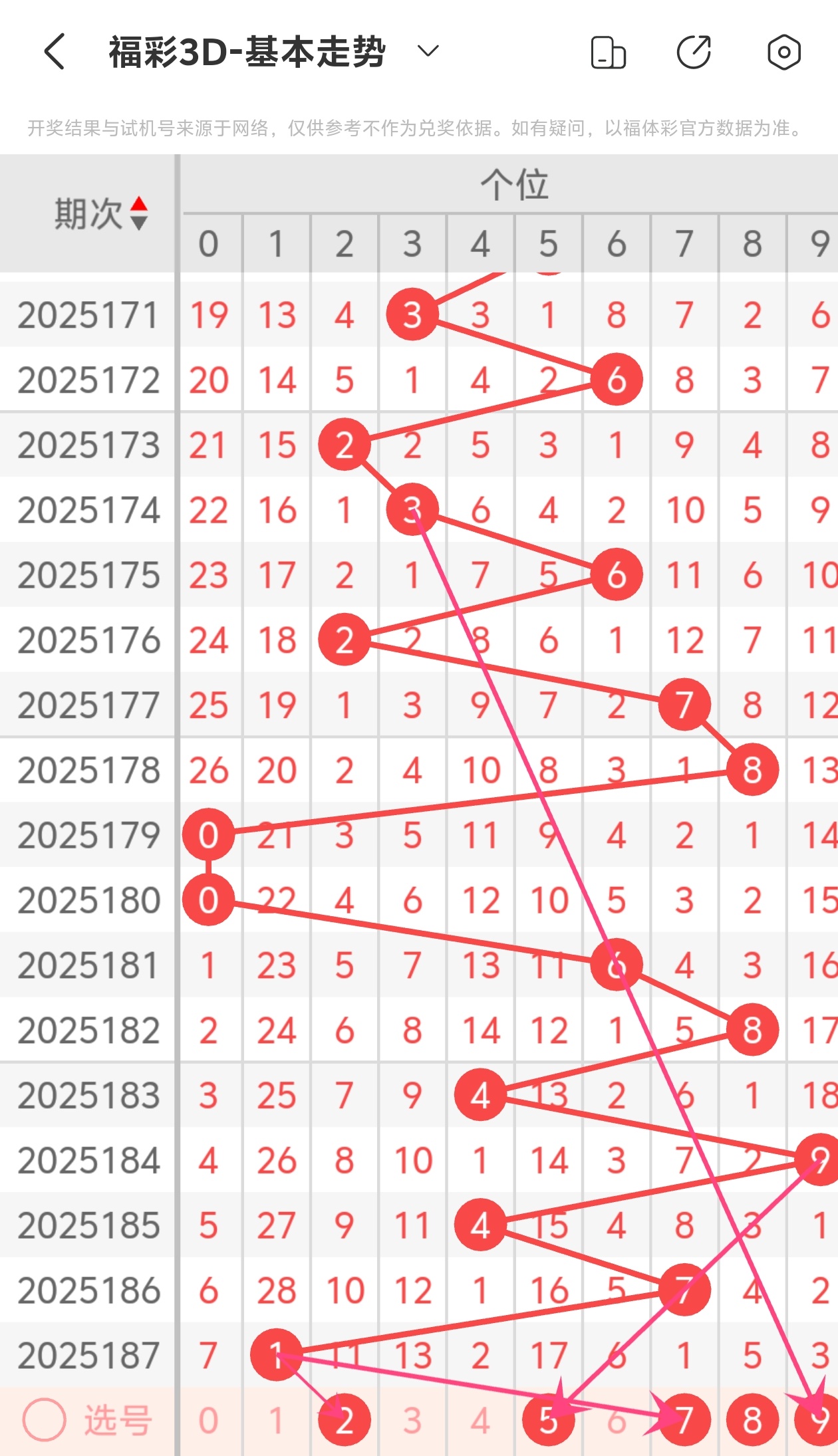Expand the 福彩3D-基本走势 title dropdown
Screen dimensions: 838x1456
tap(428, 51)
